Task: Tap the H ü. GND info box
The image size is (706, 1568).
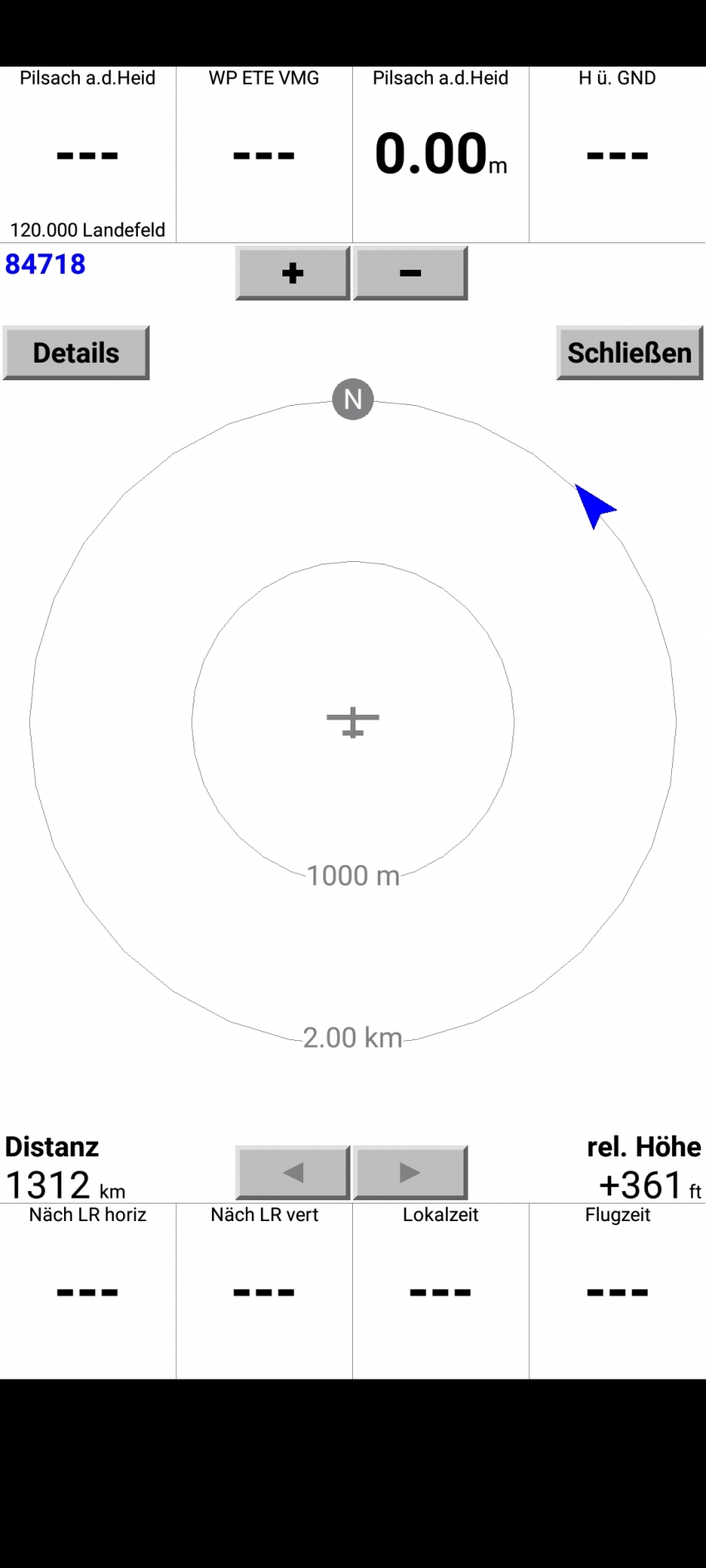Action: [618, 154]
